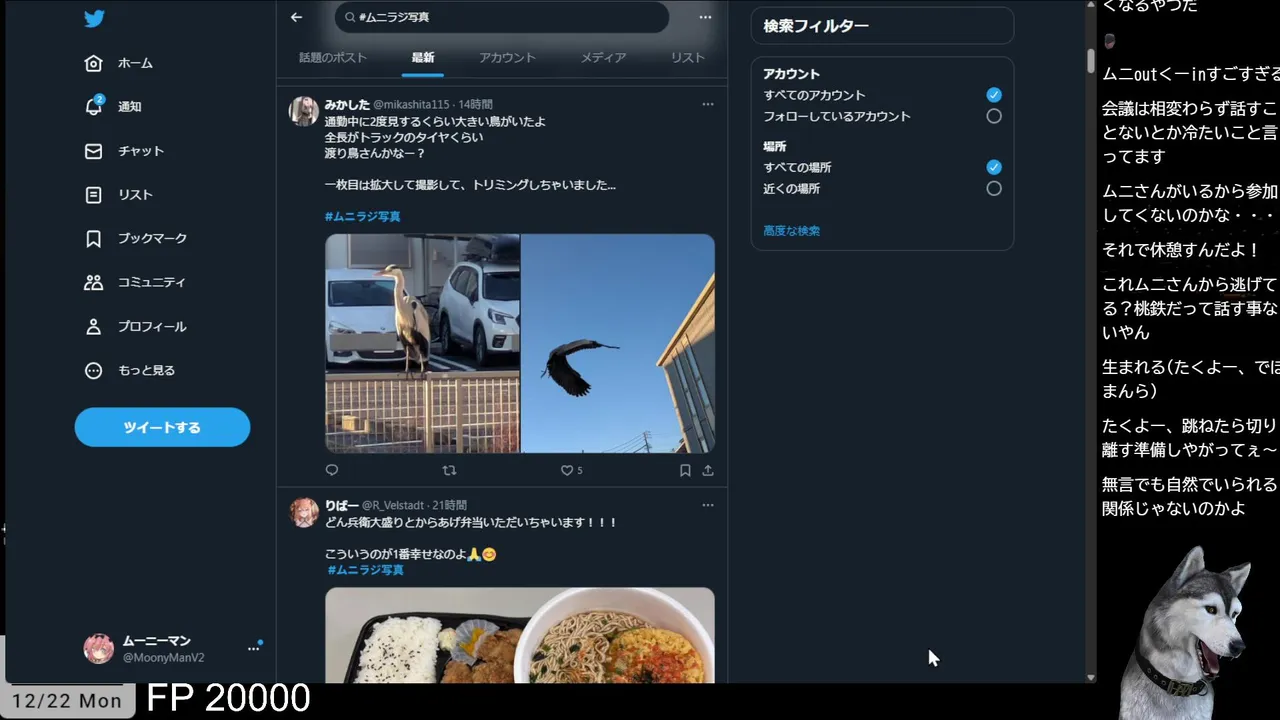Open the search overflow menu
This screenshot has width=1280, height=720.
point(705,17)
